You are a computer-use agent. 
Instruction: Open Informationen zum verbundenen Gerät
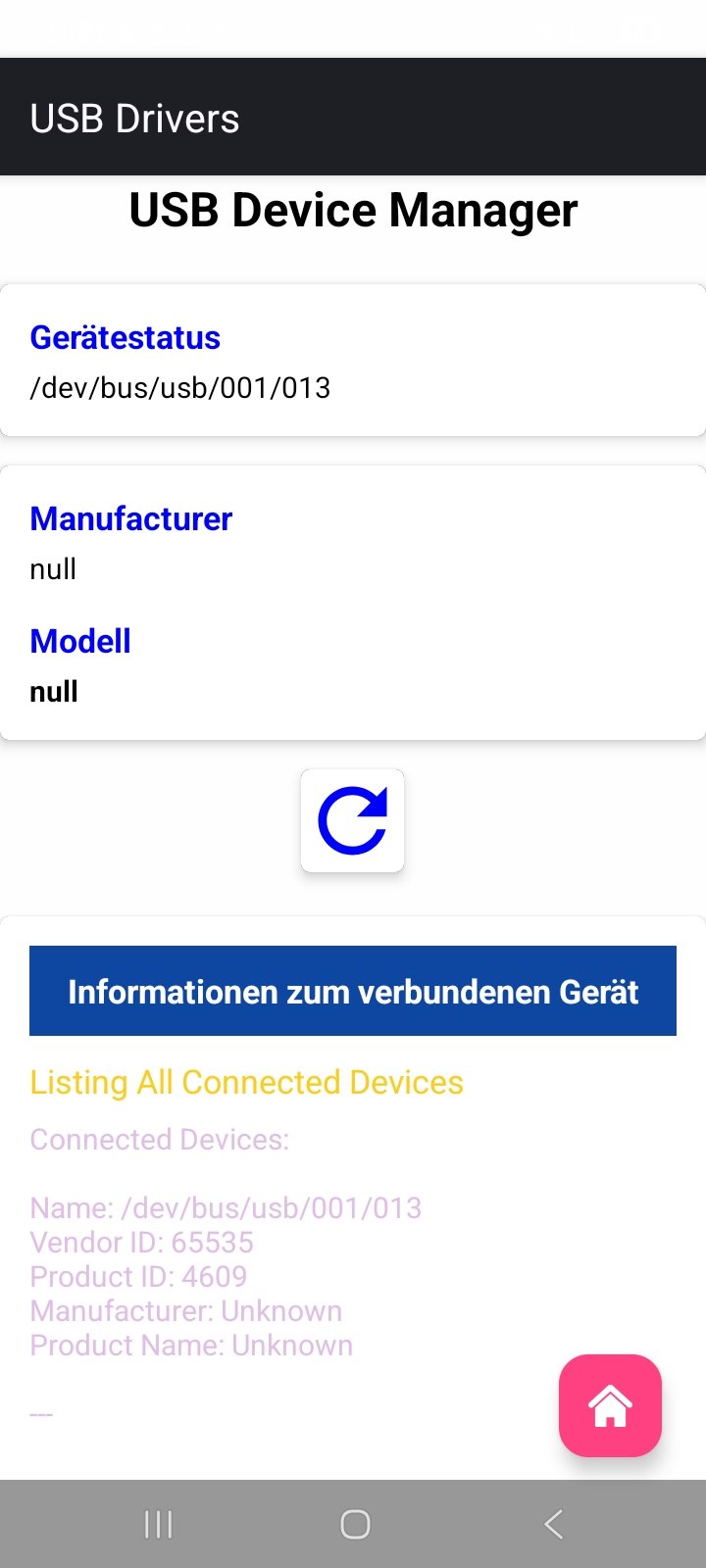point(353,991)
